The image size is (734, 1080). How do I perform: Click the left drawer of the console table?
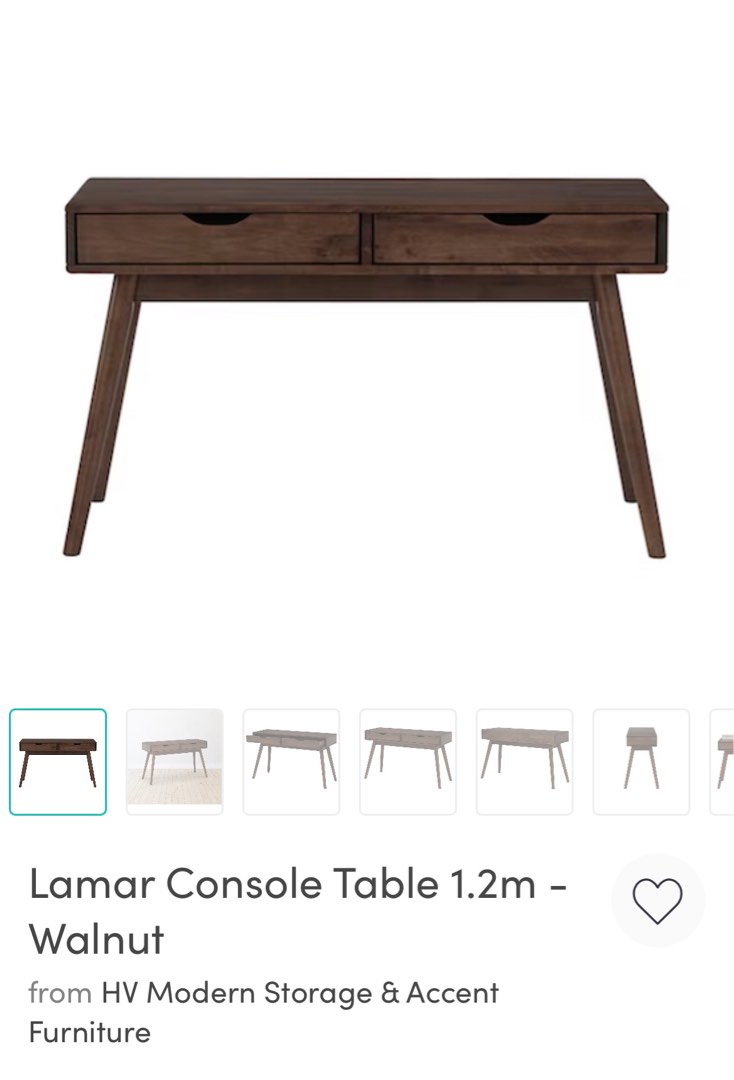point(215,235)
